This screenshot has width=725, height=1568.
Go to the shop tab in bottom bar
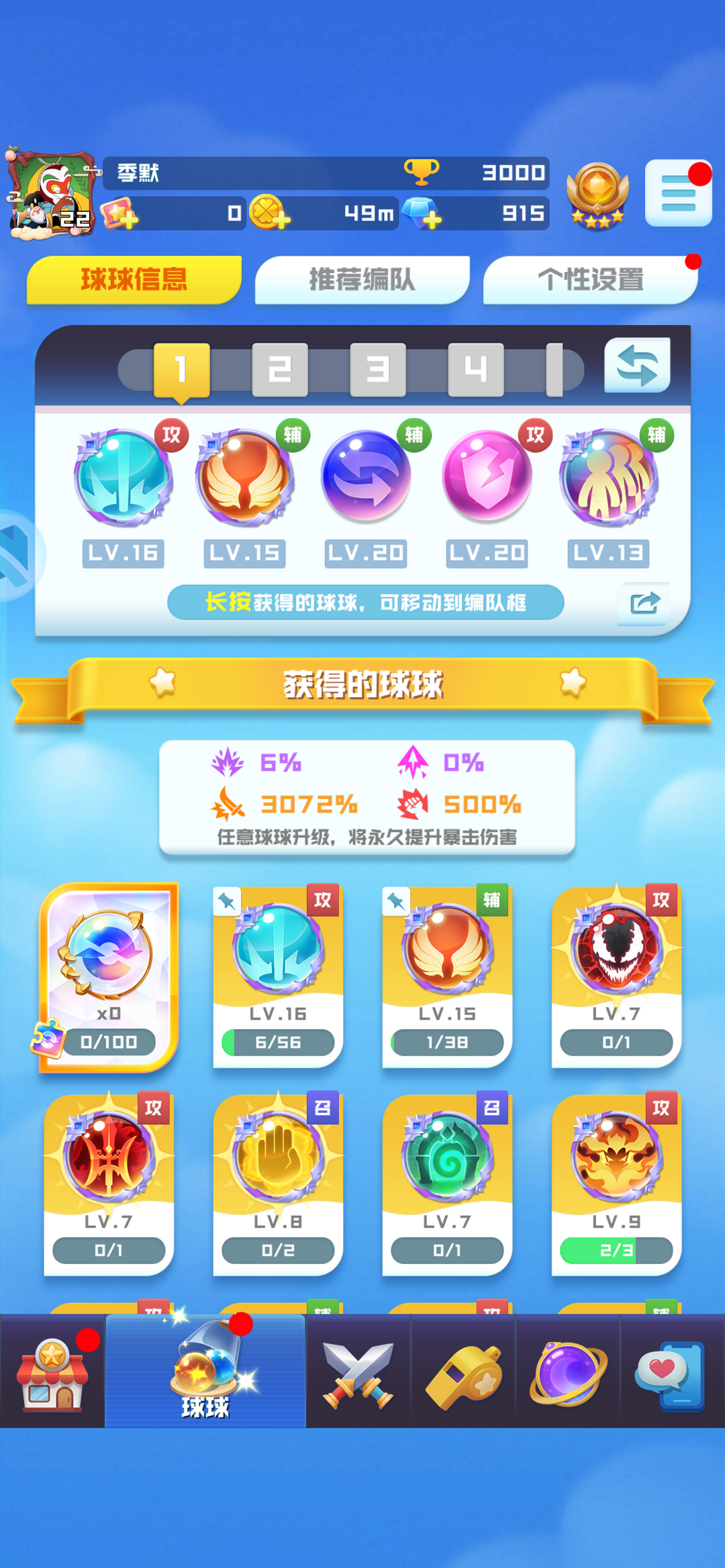pyautogui.click(x=52, y=1372)
